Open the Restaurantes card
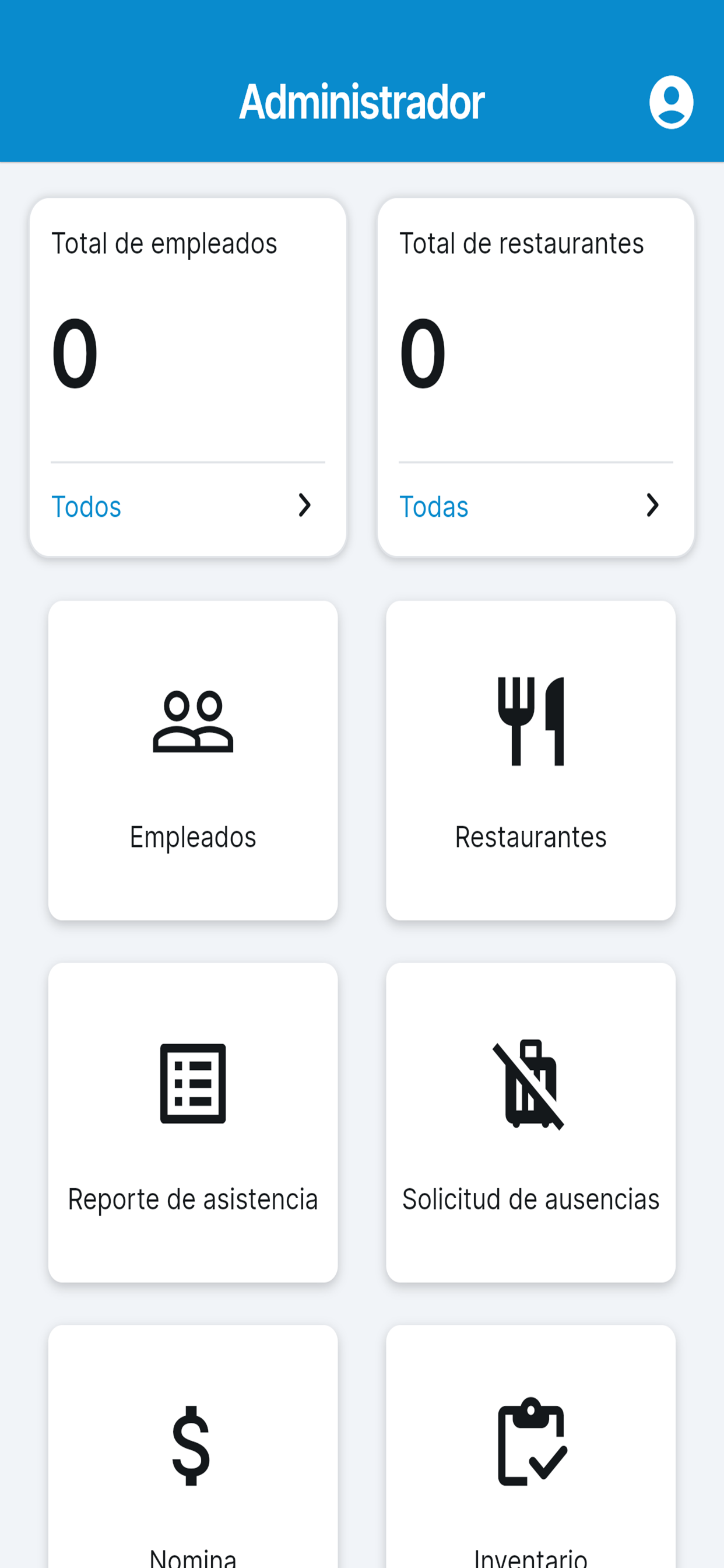Viewport: 724px width, 1568px height. coord(530,760)
